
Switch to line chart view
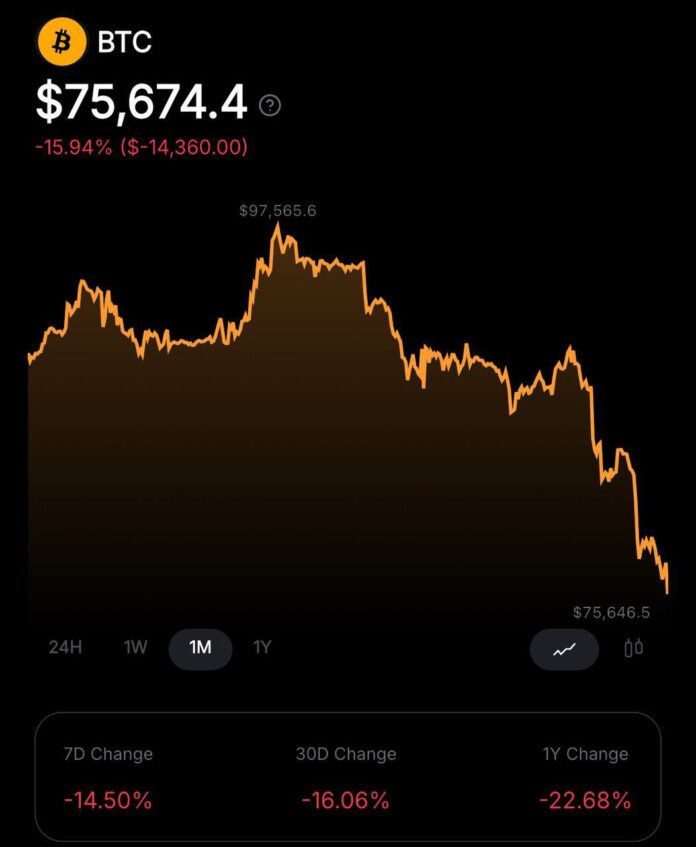point(564,649)
